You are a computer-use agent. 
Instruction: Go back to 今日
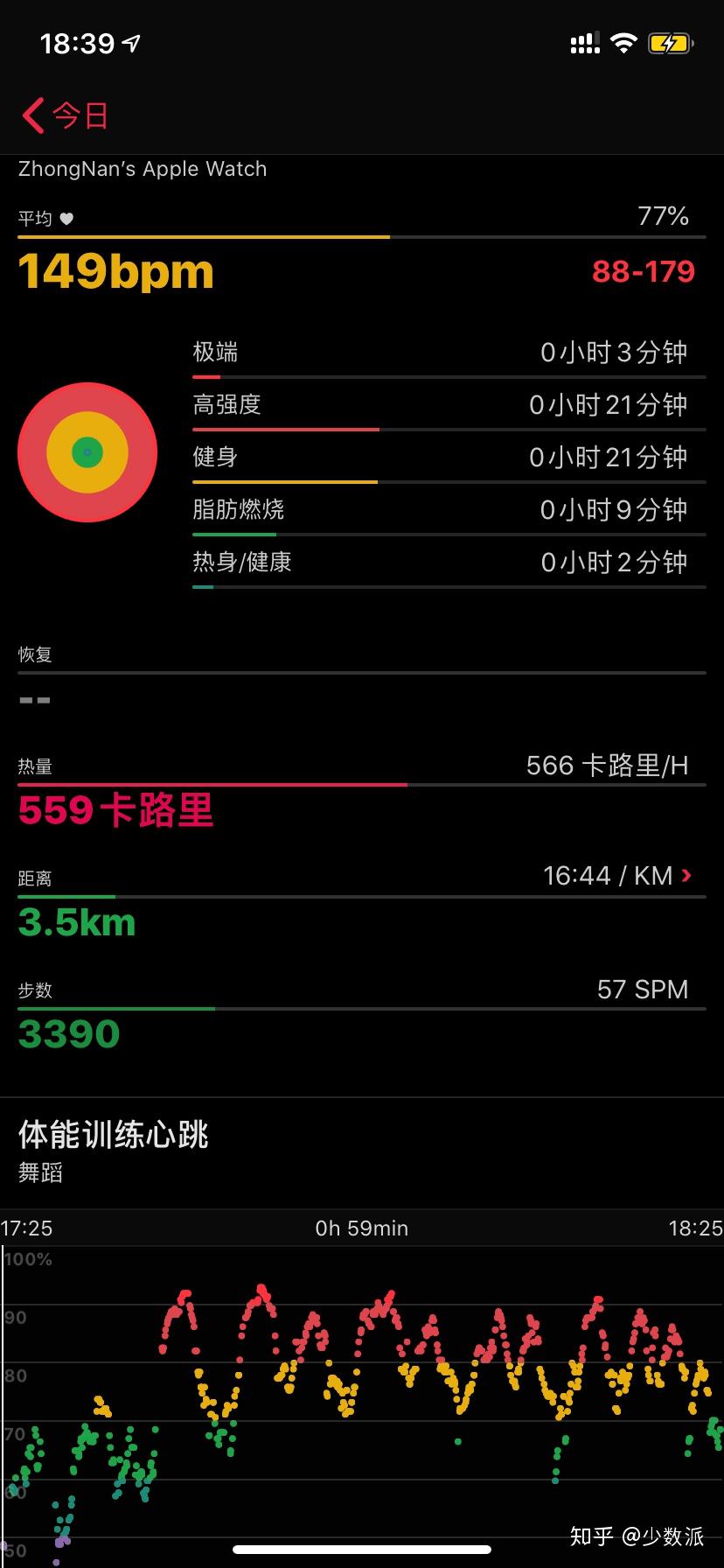pos(66,115)
